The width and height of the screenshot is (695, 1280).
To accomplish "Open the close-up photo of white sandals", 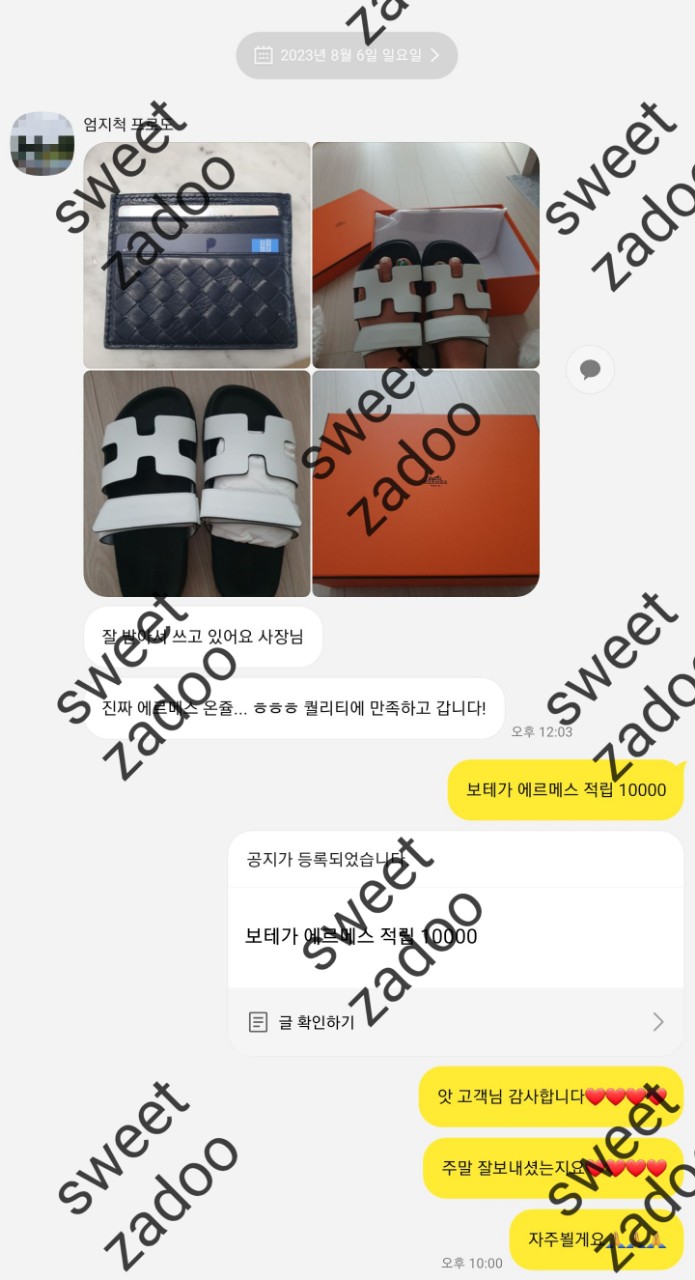I will coord(197,484).
